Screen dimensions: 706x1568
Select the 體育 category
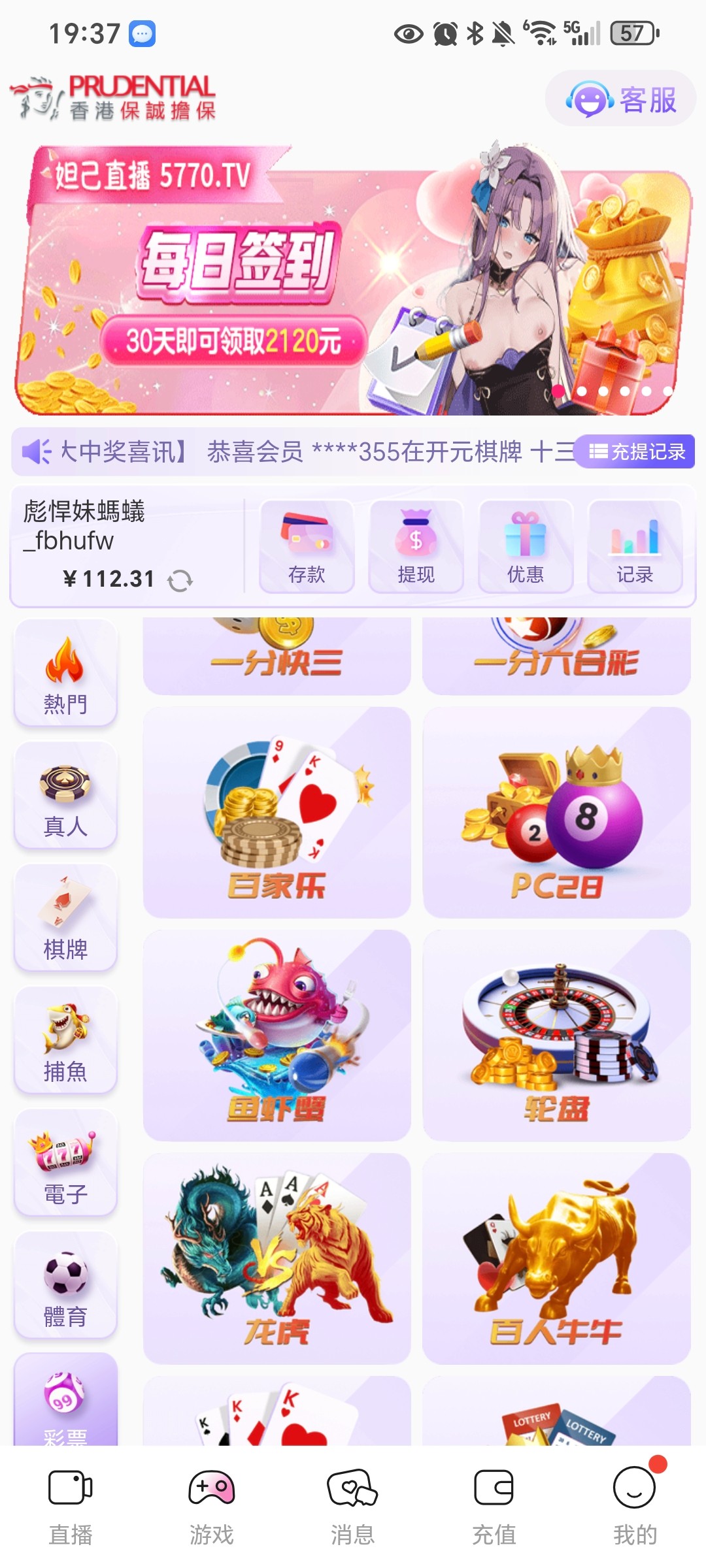65,1285
